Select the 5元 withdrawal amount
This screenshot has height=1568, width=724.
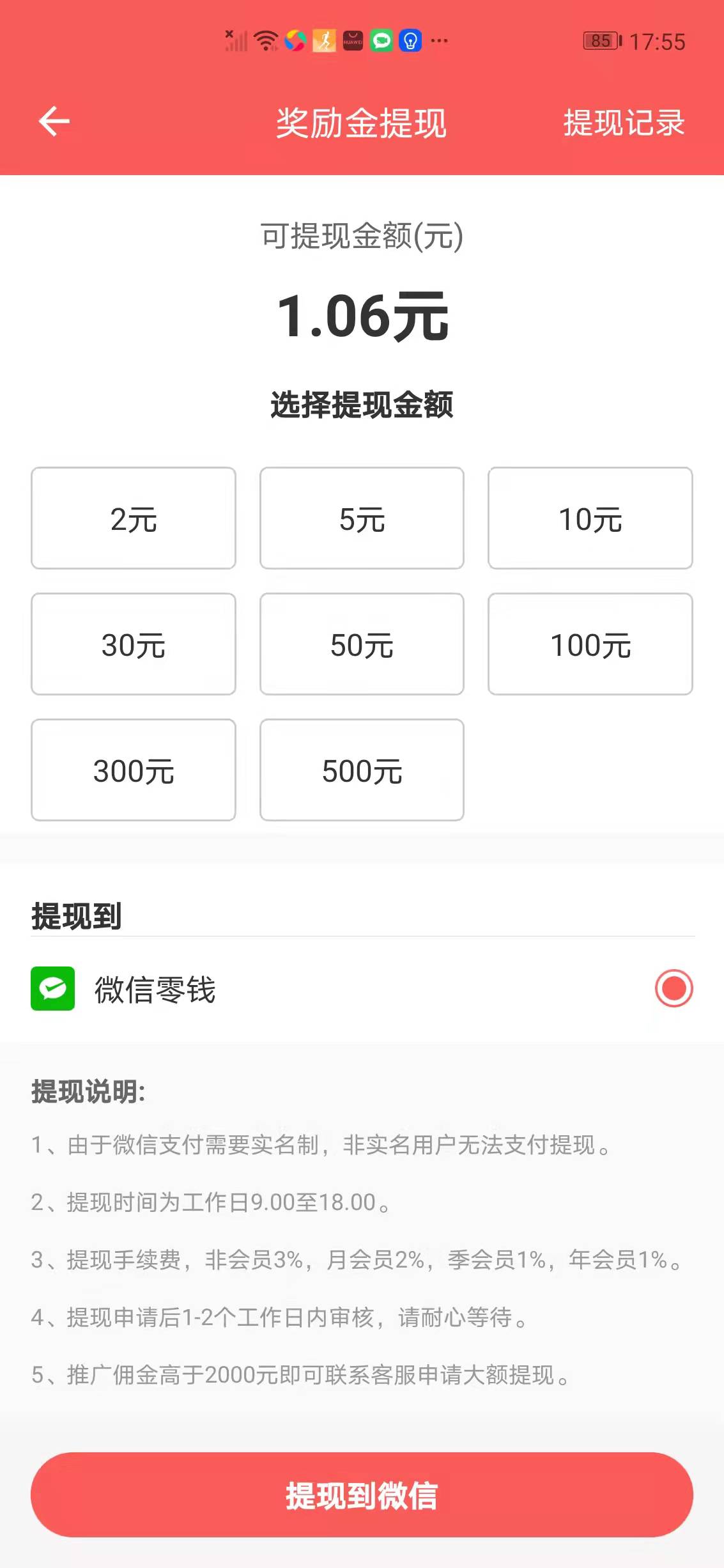pos(362,519)
